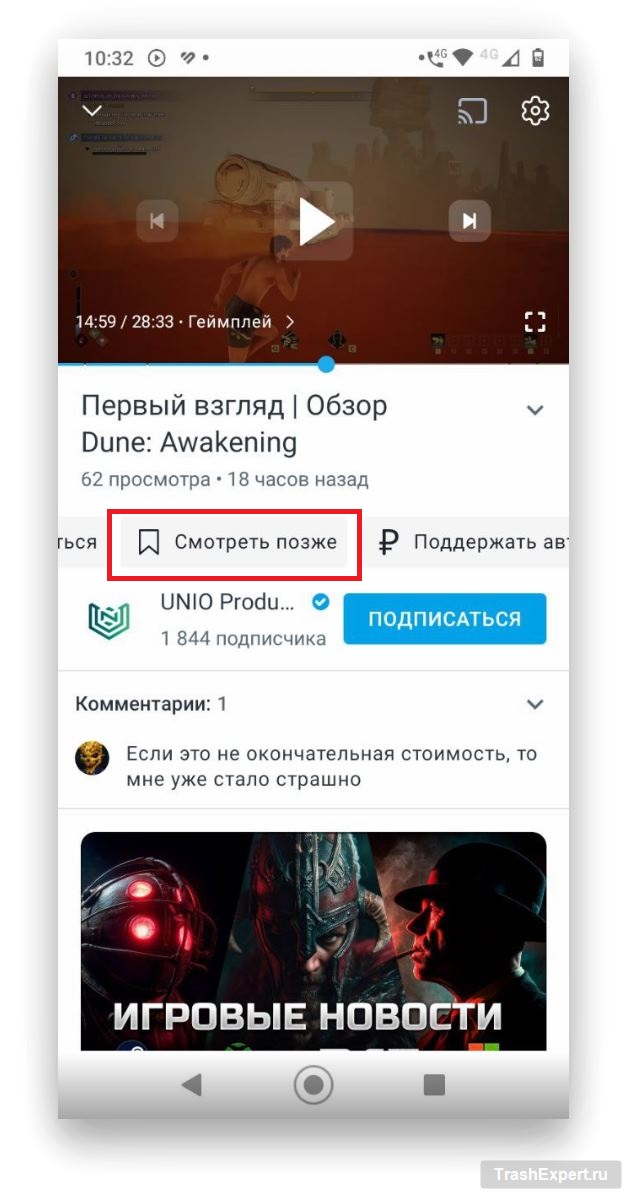
Task: Save video with Смотреть позже
Action: (235, 543)
